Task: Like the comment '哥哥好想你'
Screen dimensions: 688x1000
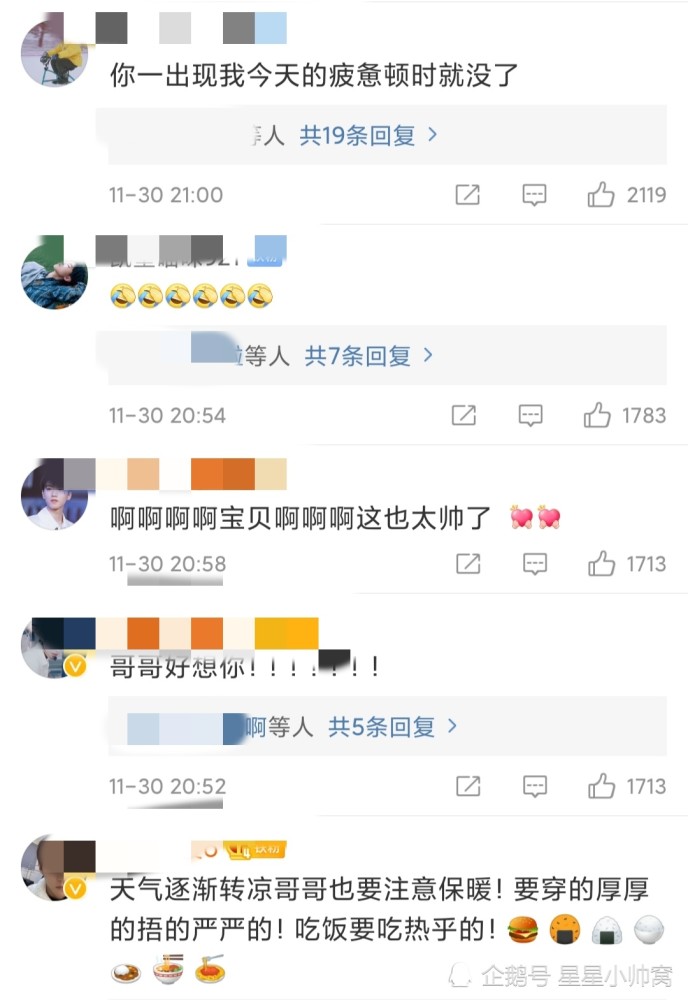Action: (601, 786)
